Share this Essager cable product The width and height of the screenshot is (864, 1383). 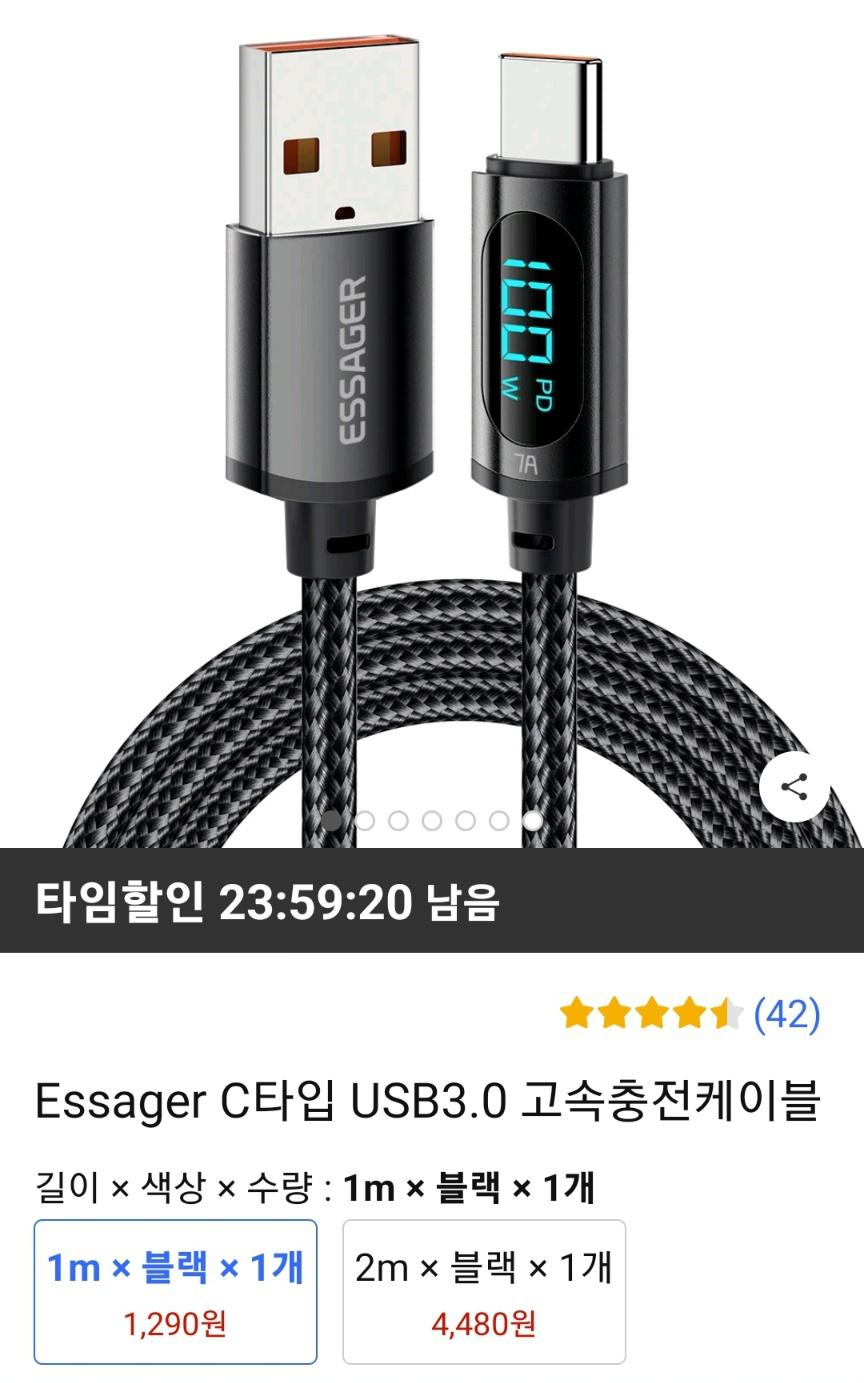(794, 787)
